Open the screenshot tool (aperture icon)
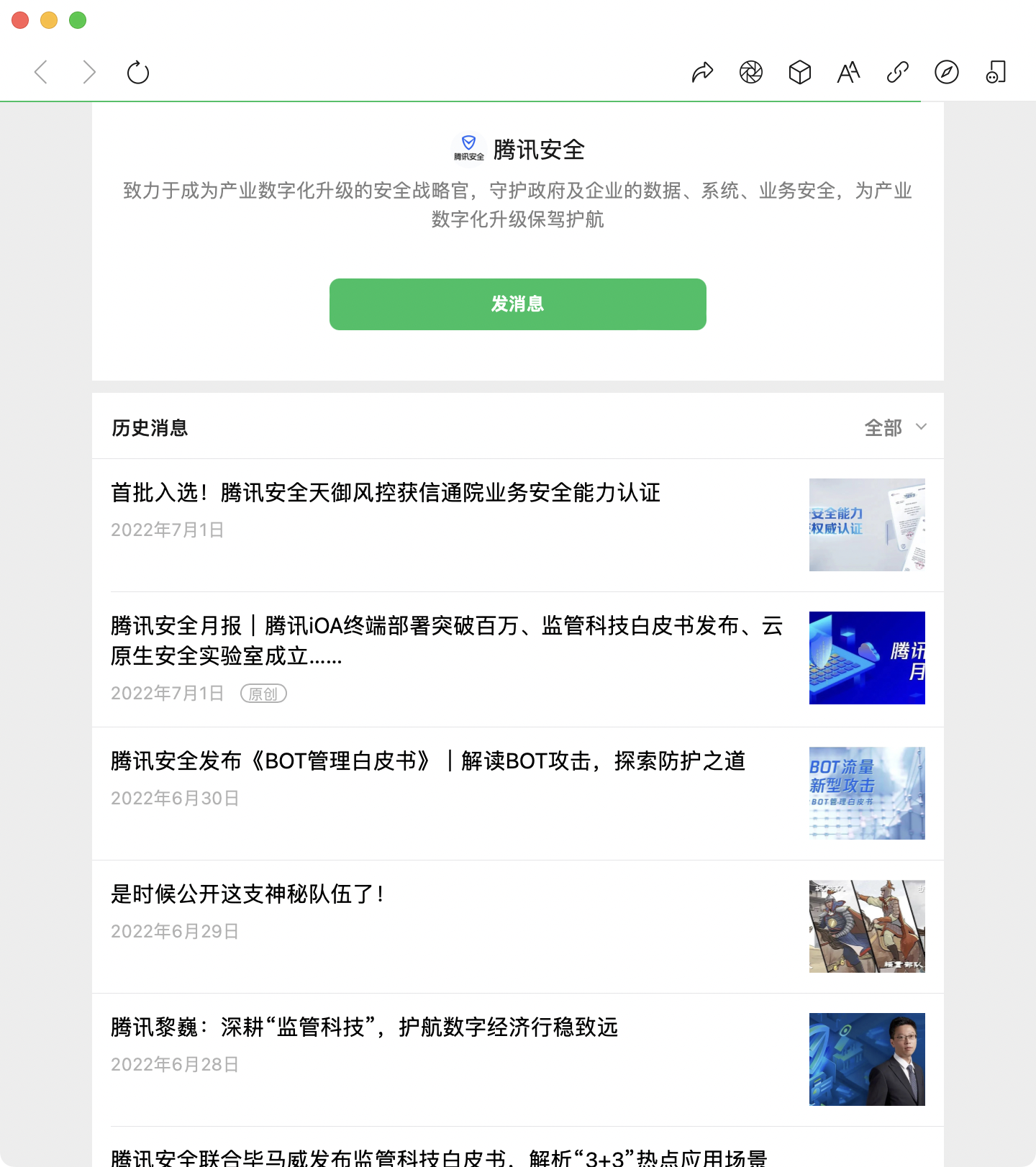1036x1167 pixels. click(x=751, y=72)
